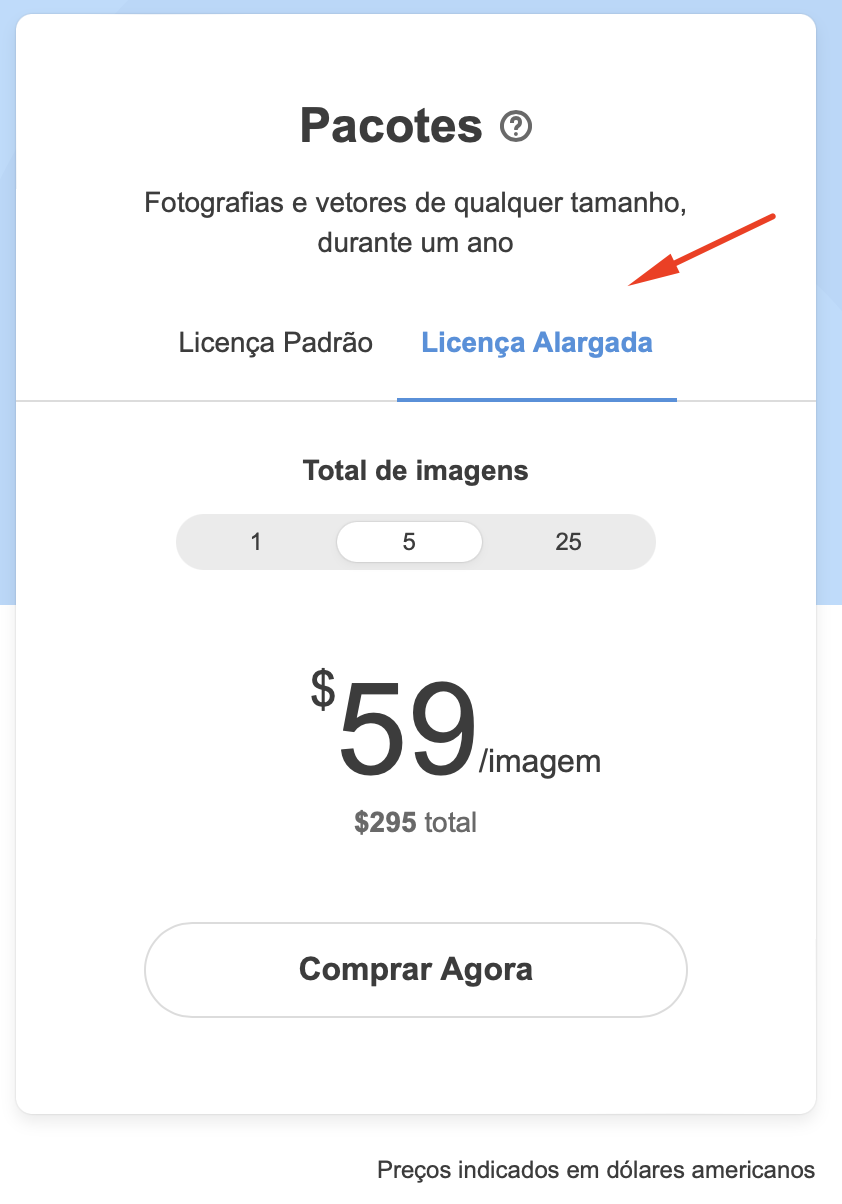
Task: Click the Total de imagens label
Action: click(416, 470)
